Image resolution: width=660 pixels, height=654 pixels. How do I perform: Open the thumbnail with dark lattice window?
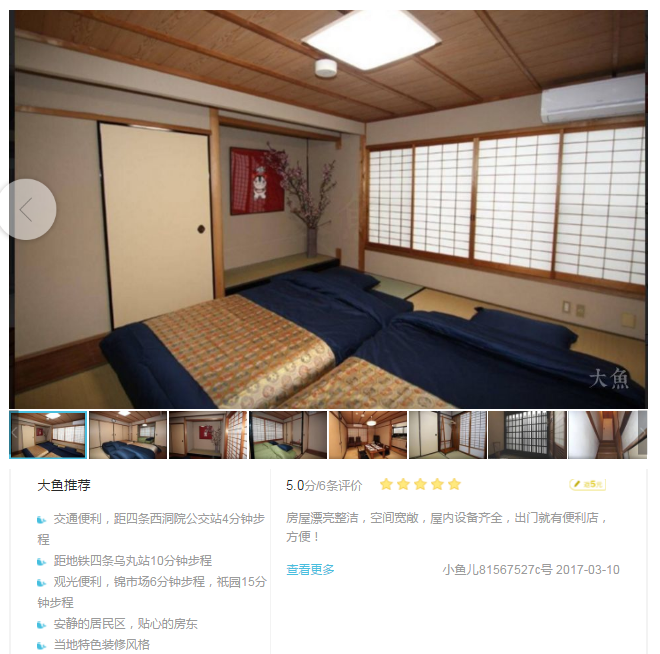(x=527, y=435)
